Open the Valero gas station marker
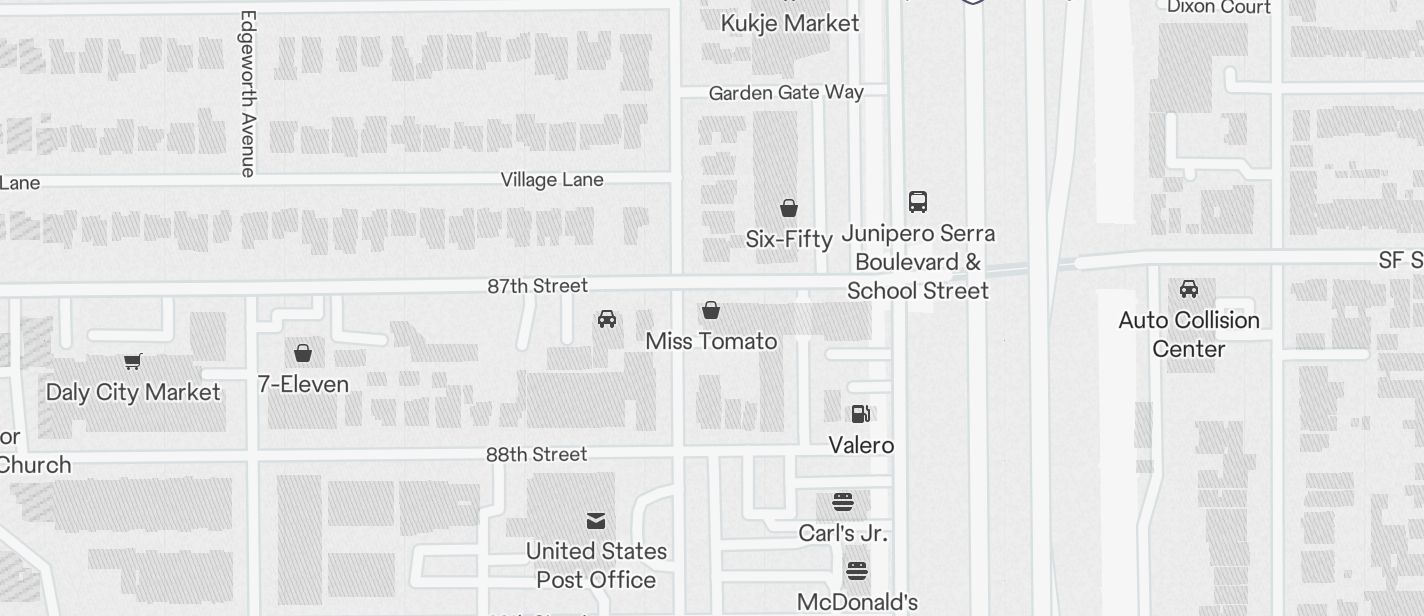 pyautogui.click(x=860, y=414)
